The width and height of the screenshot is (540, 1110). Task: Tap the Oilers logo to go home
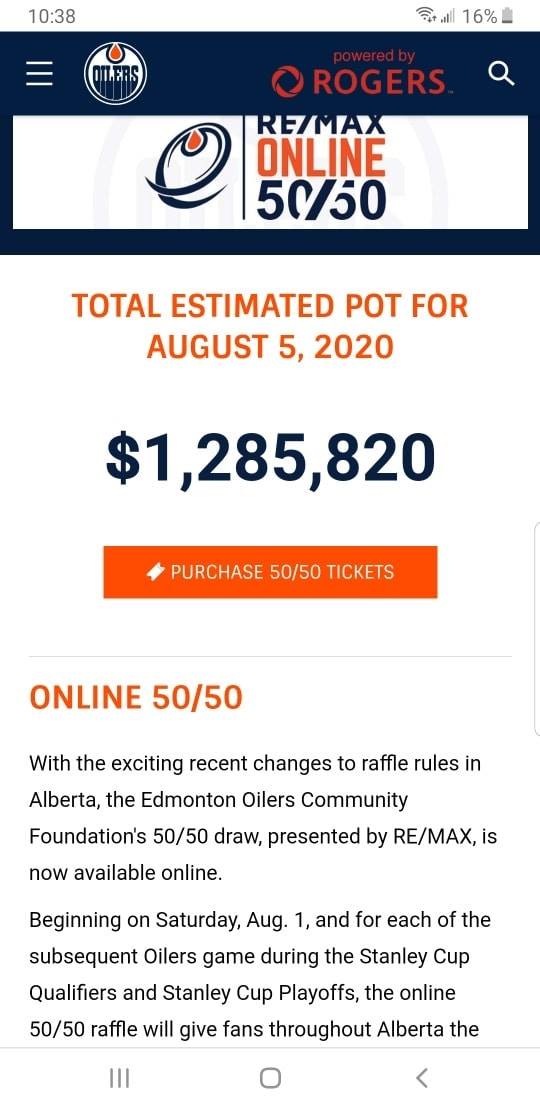pyautogui.click(x=115, y=74)
